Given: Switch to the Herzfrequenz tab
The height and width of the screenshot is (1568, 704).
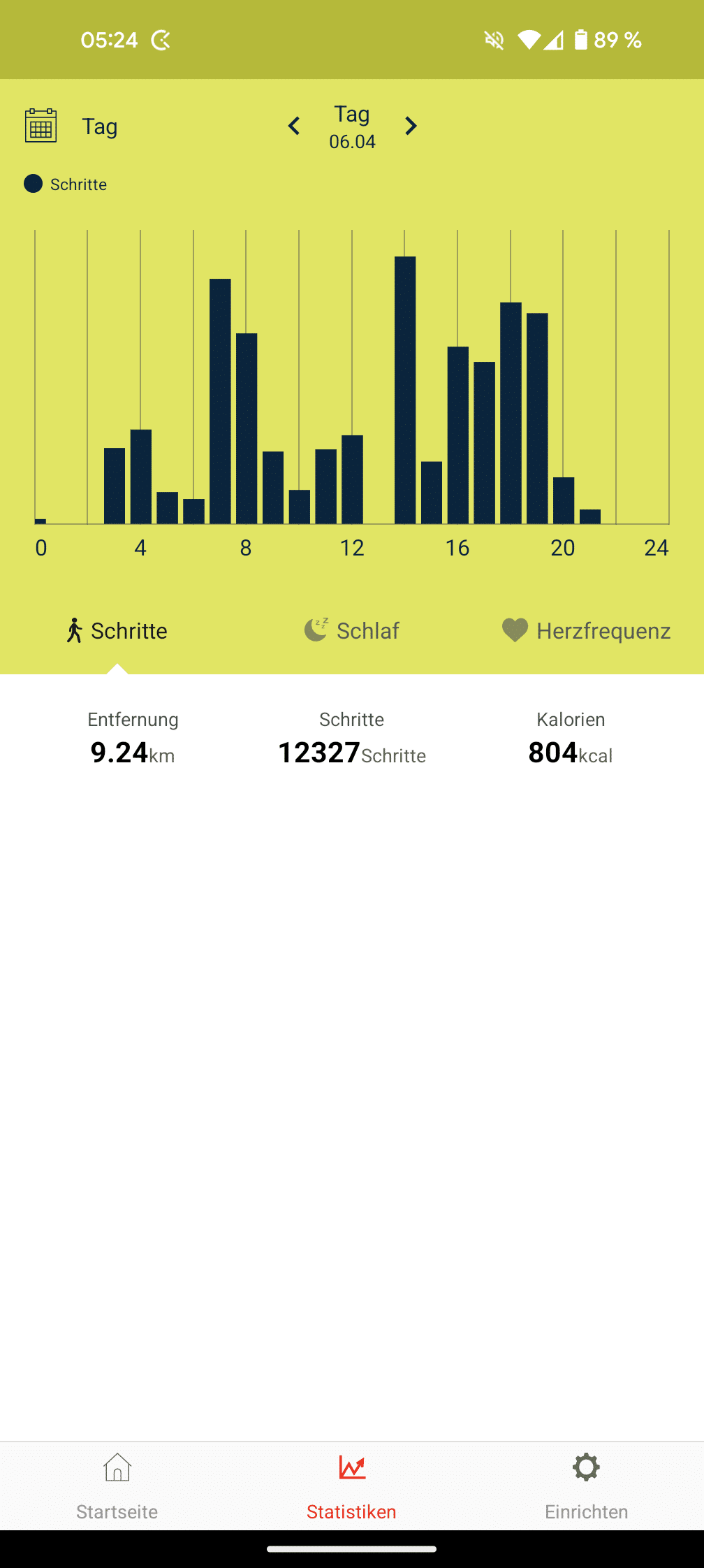Looking at the screenshot, I should (x=586, y=631).
